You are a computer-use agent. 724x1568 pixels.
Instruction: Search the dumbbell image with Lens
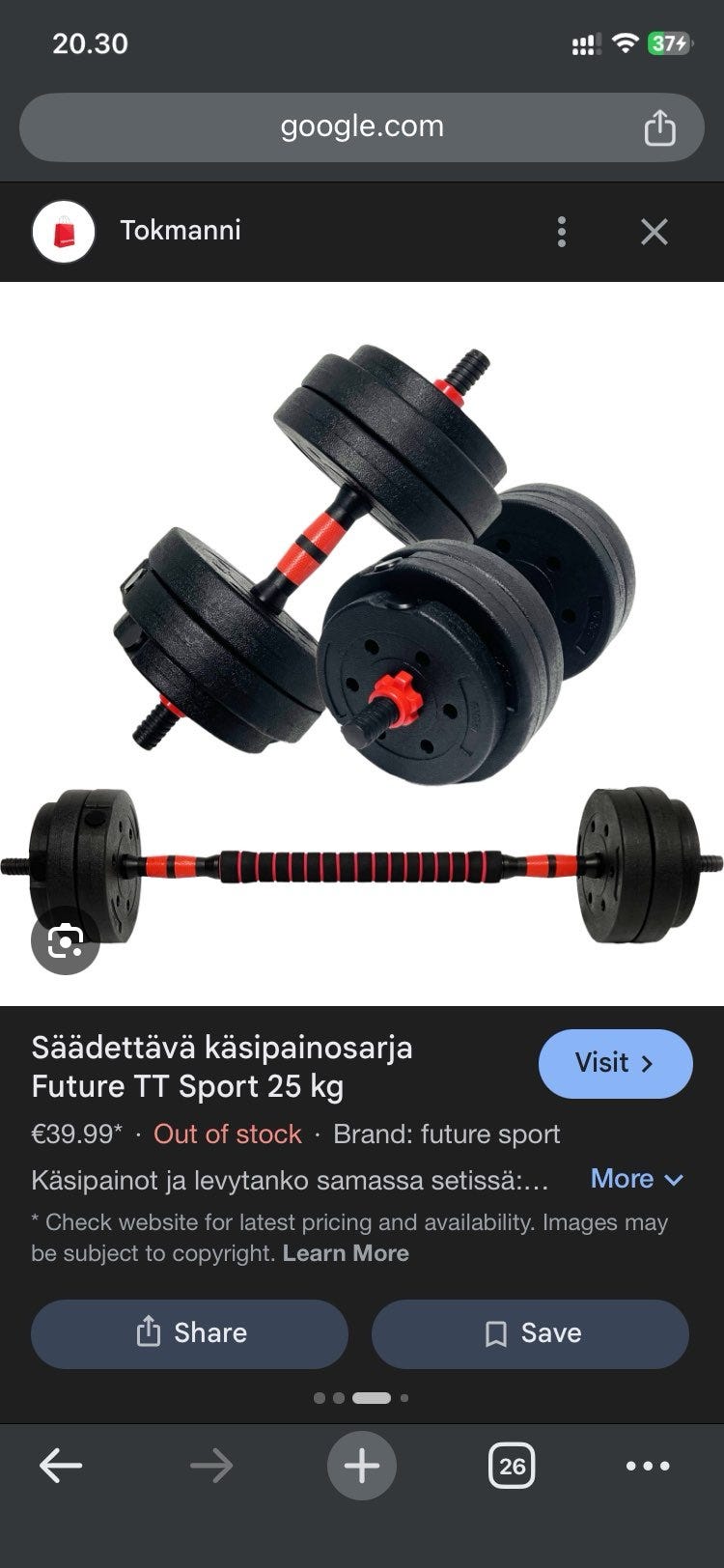[x=66, y=939]
